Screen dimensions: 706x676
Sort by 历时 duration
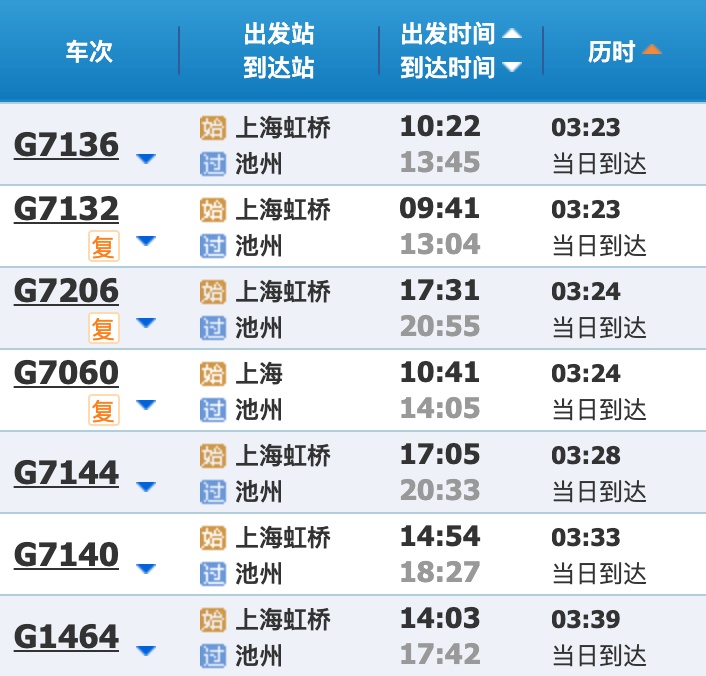click(625, 51)
